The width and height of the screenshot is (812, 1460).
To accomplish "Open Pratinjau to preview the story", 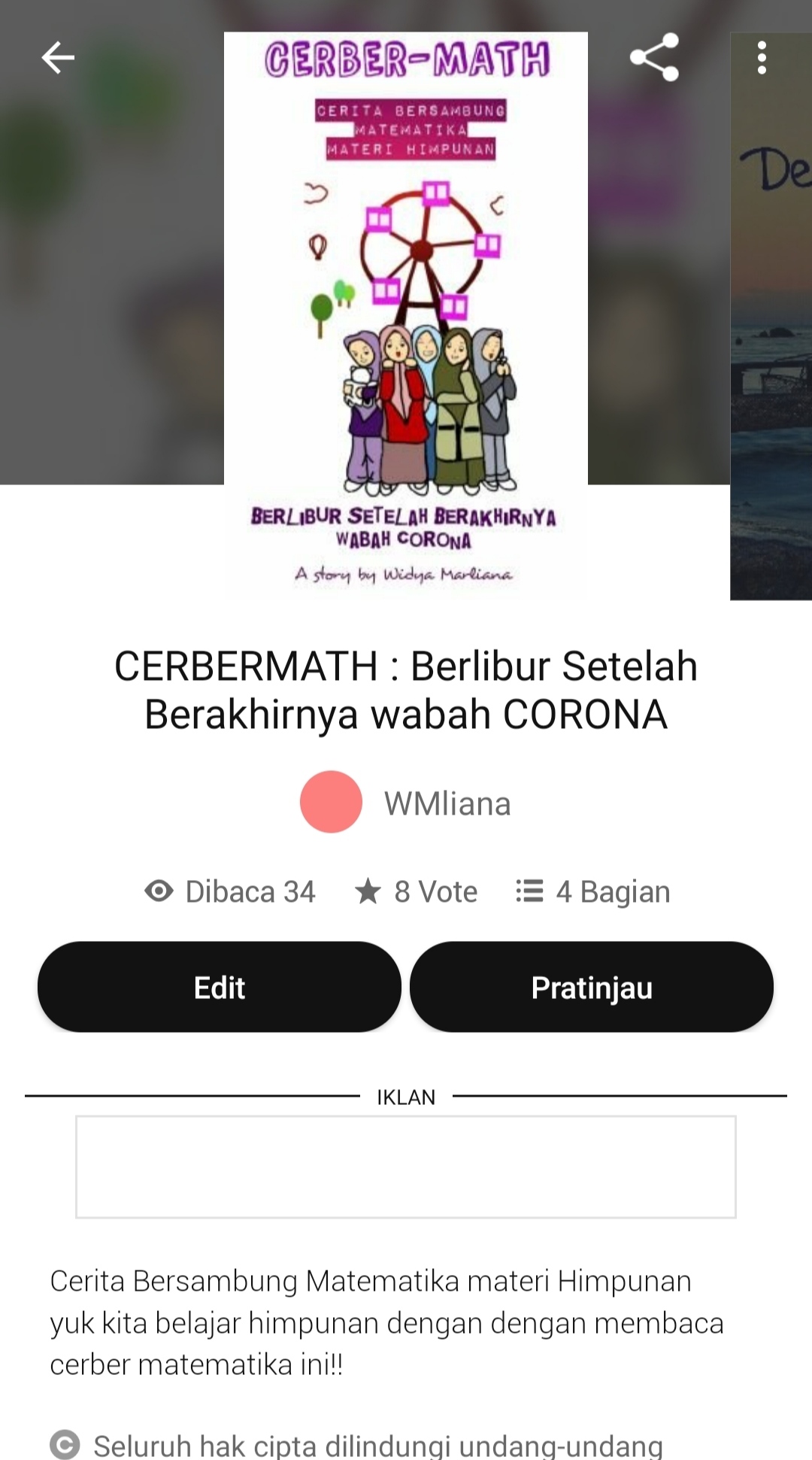I will point(592,987).
